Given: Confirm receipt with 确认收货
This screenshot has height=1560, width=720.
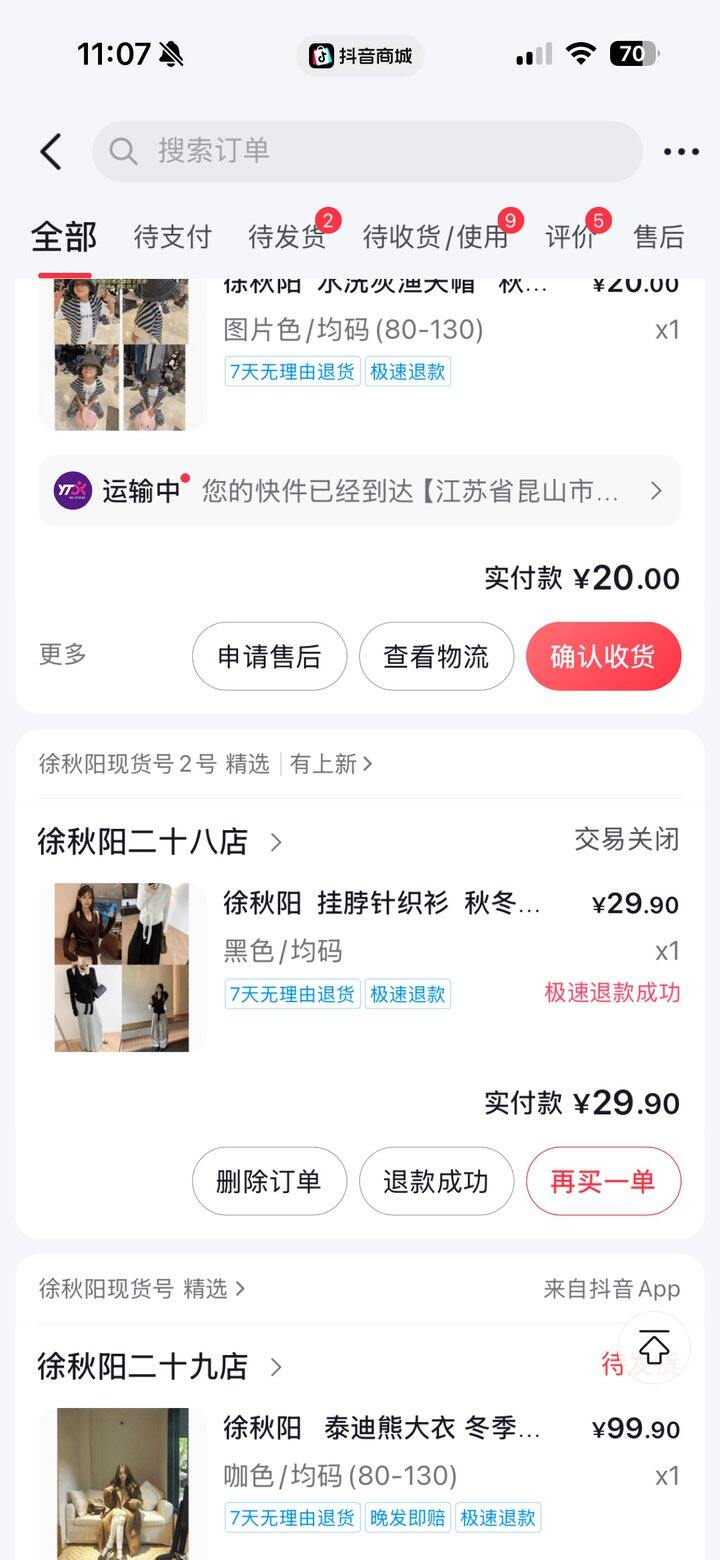Looking at the screenshot, I should (603, 657).
